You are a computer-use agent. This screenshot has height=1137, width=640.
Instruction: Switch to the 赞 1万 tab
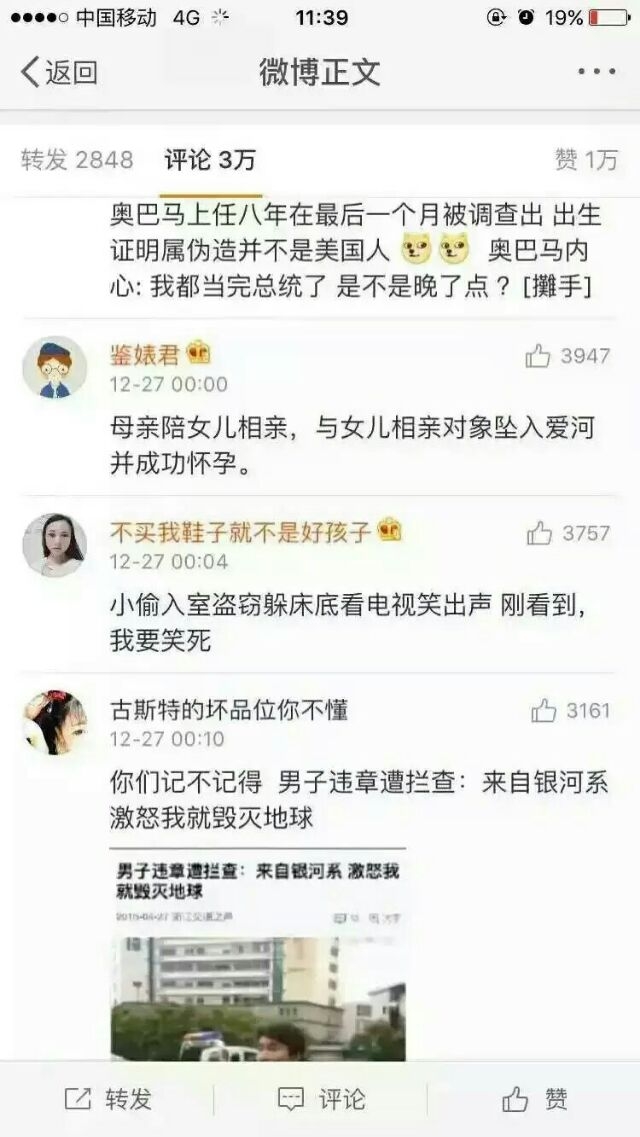(586, 160)
